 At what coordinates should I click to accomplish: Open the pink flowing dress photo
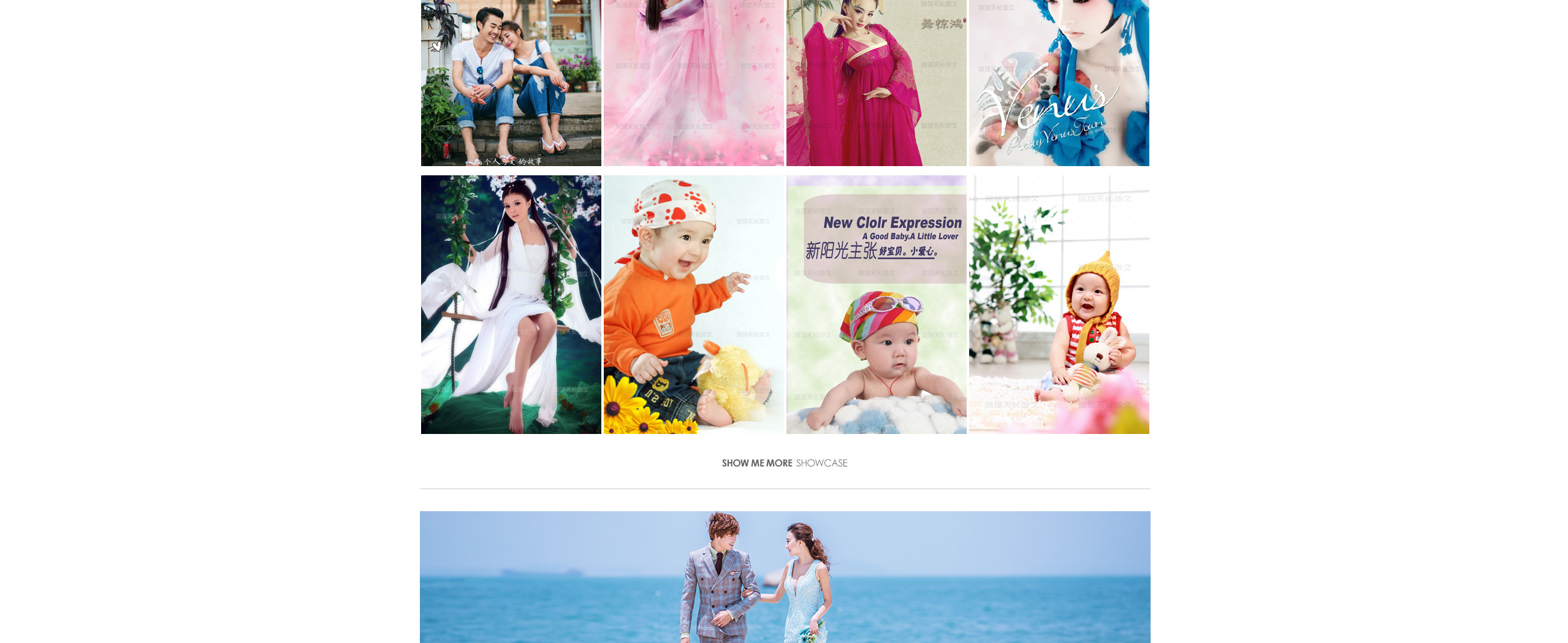coord(693,83)
